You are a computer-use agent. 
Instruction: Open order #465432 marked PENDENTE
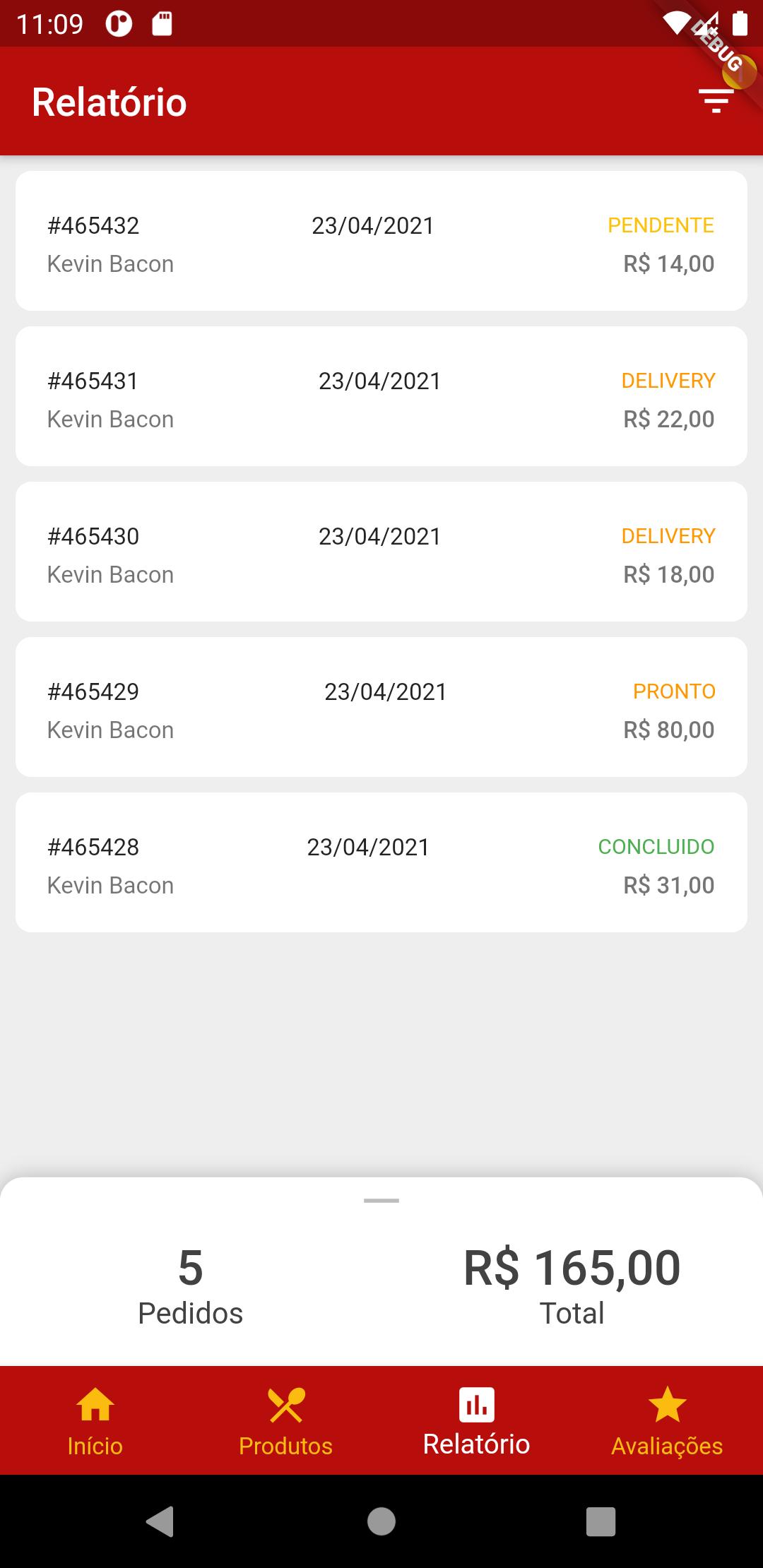[381, 241]
